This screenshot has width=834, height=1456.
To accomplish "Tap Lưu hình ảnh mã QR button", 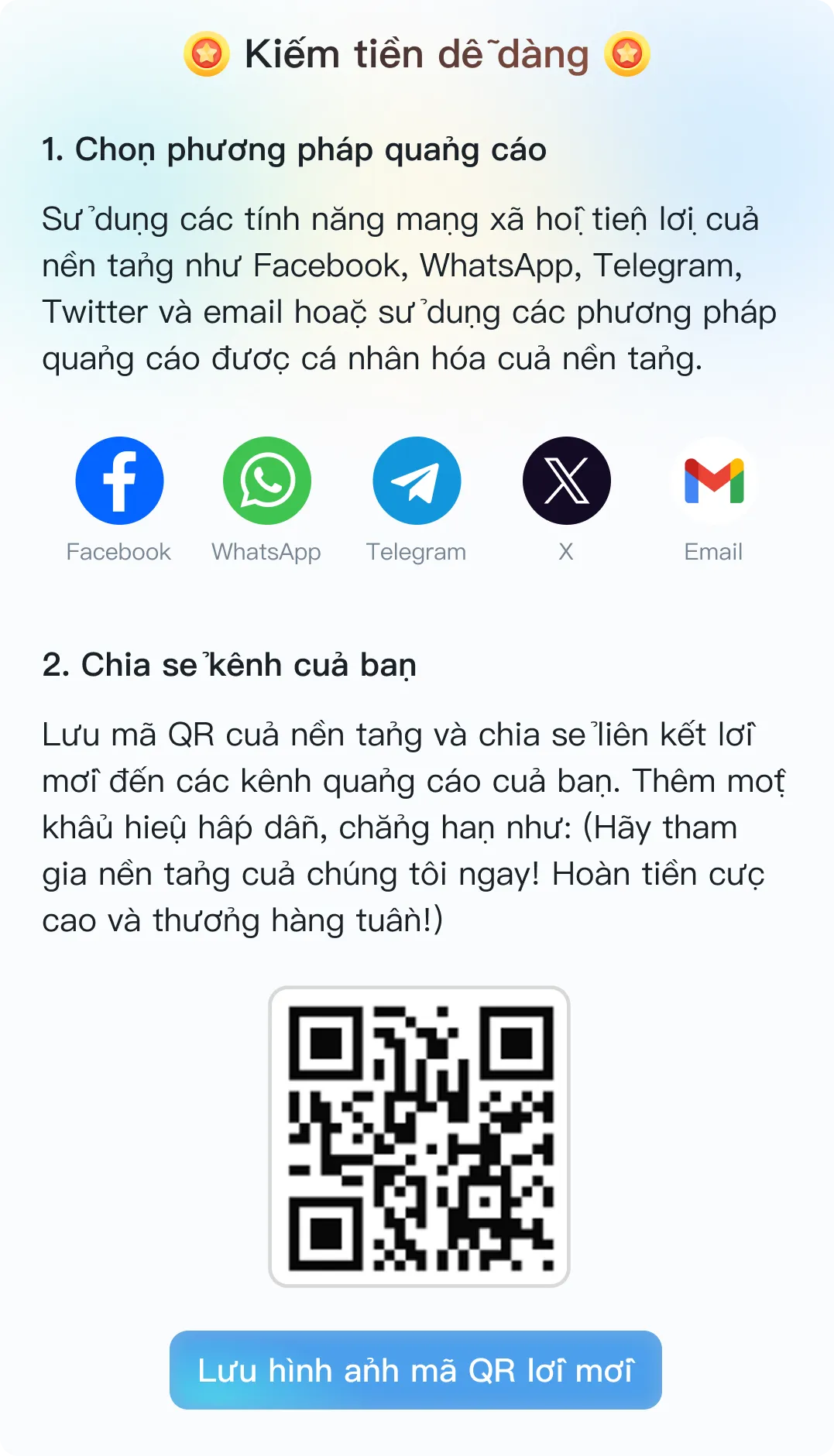I will pos(416,1370).
